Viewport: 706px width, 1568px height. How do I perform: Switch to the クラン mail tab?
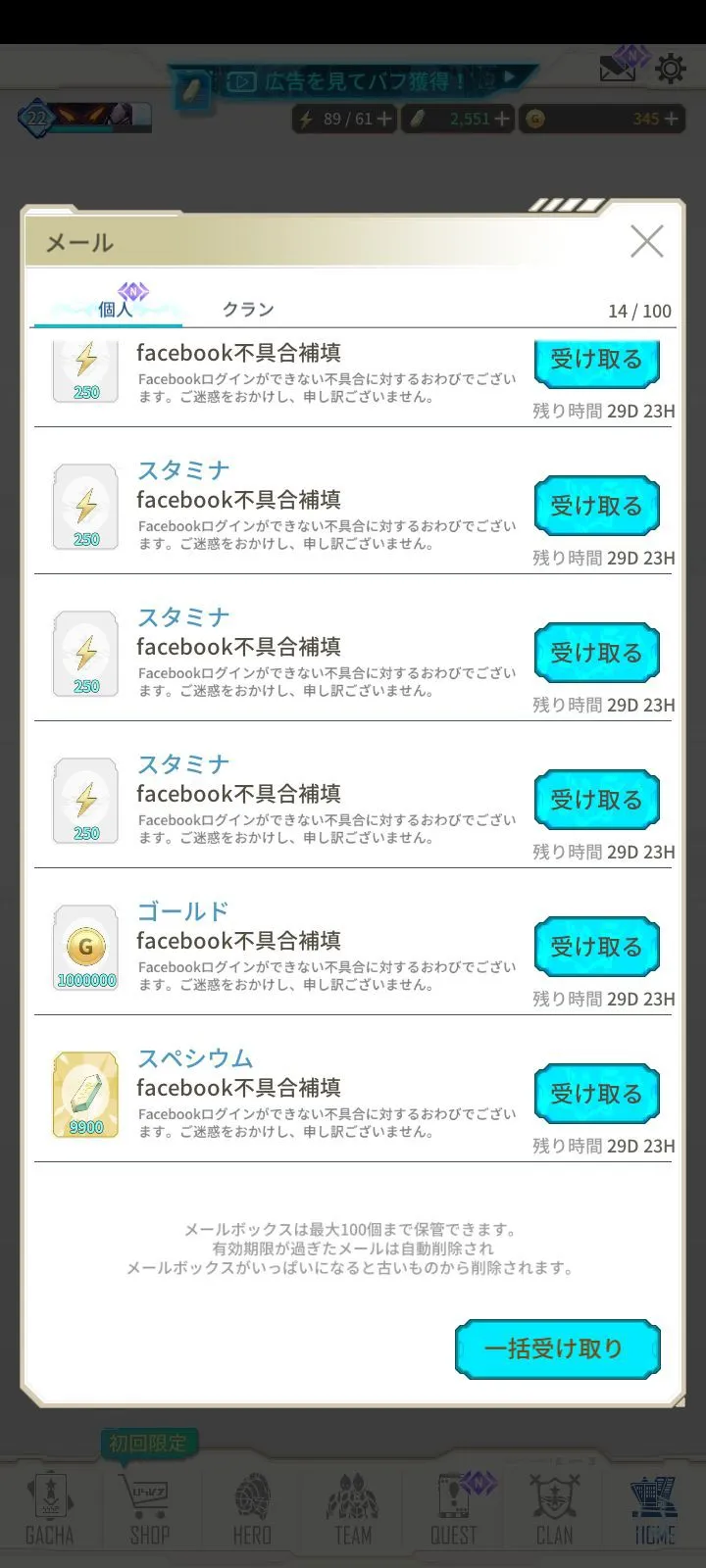[x=247, y=309]
